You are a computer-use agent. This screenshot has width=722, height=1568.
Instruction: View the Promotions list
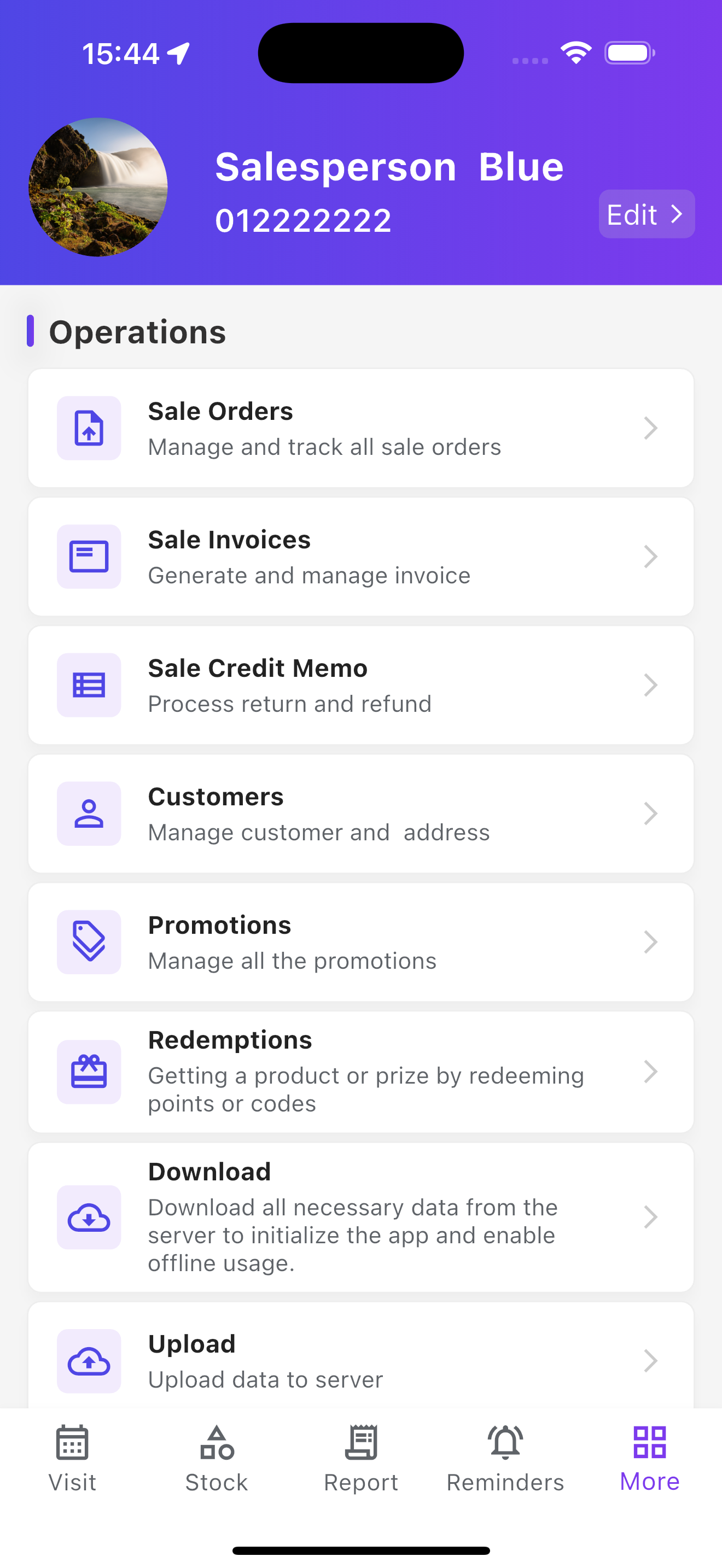[361, 941]
